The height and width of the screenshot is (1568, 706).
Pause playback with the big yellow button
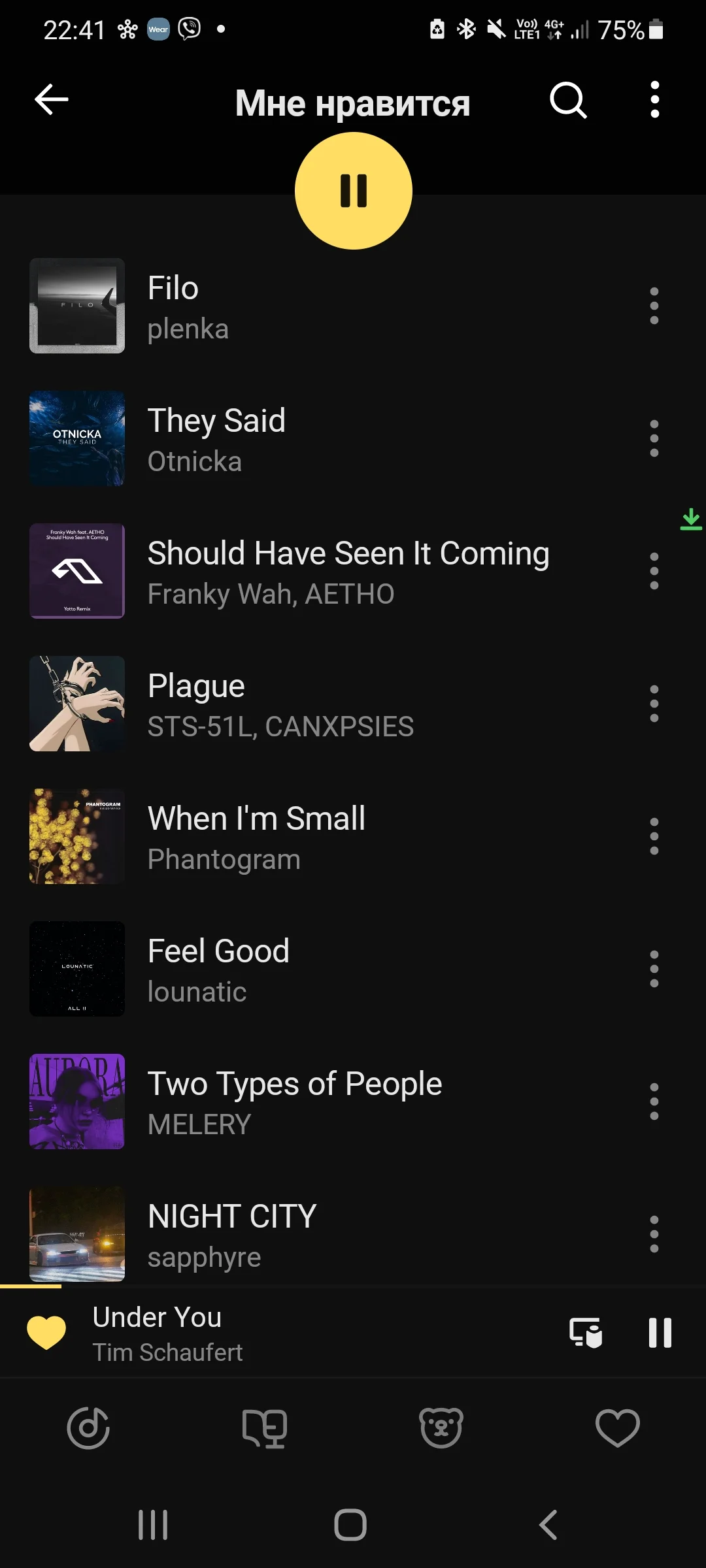click(x=354, y=191)
